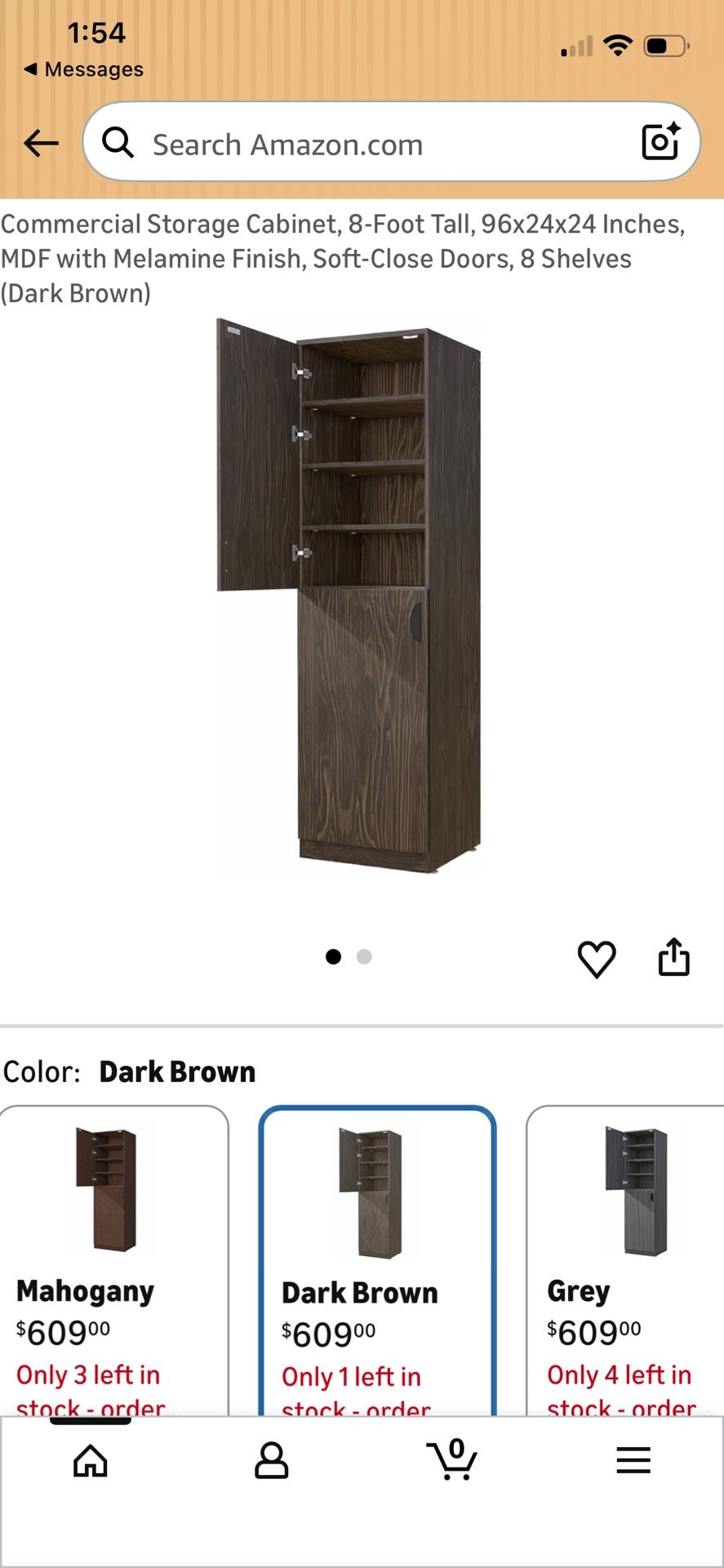The image size is (724, 1568).
Task: Open the camera lens search icon
Action: pos(660,142)
